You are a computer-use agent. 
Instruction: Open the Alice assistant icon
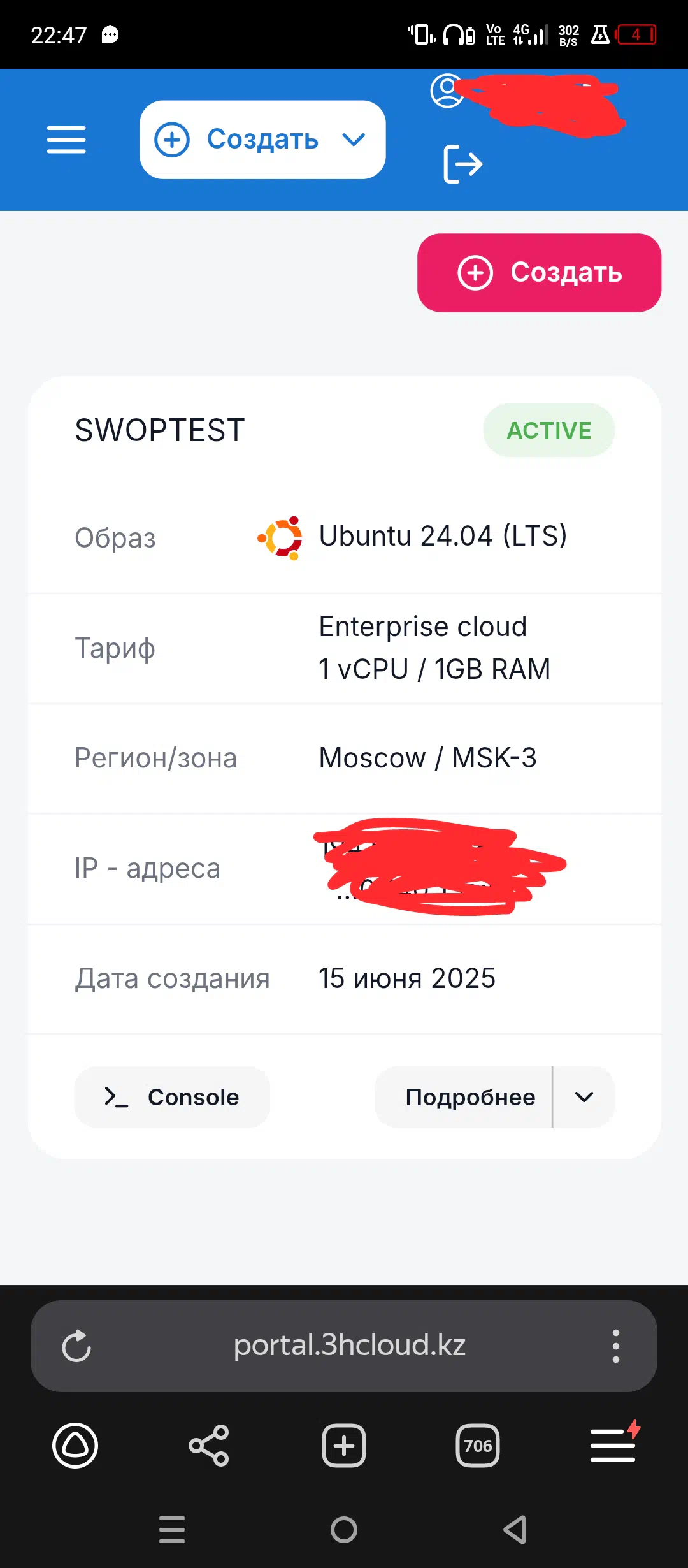(75, 1446)
